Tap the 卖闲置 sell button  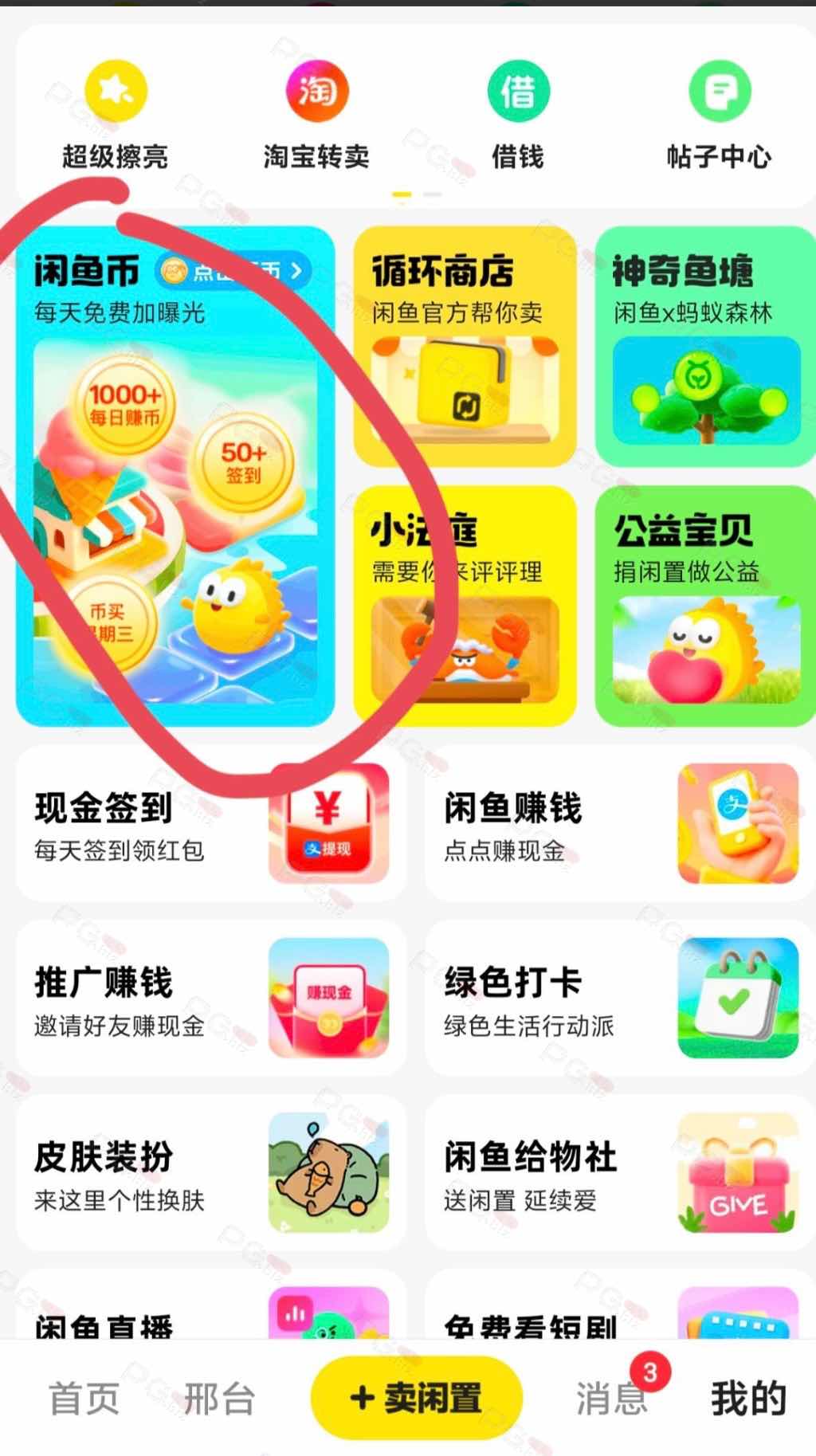pyautogui.click(x=416, y=1397)
